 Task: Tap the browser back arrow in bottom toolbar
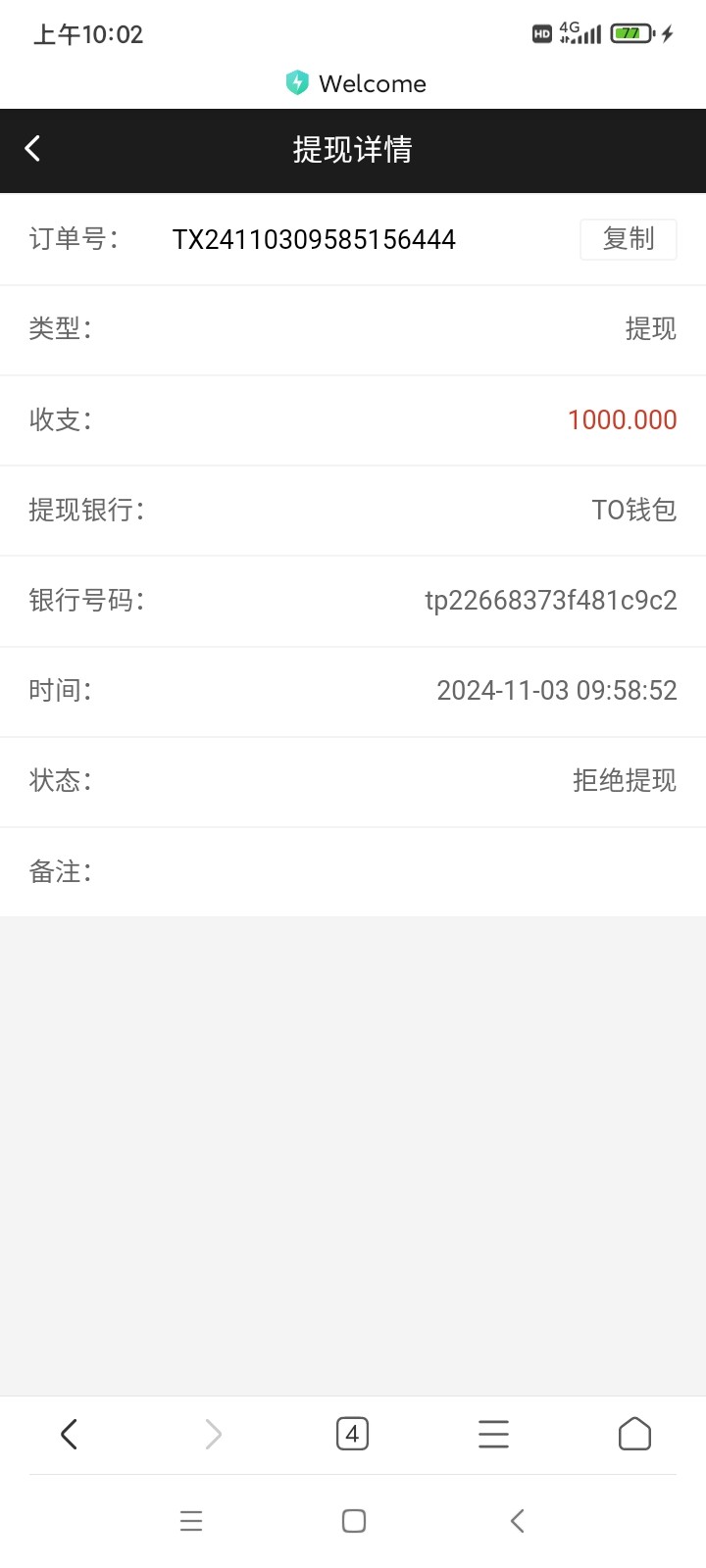69,1434
